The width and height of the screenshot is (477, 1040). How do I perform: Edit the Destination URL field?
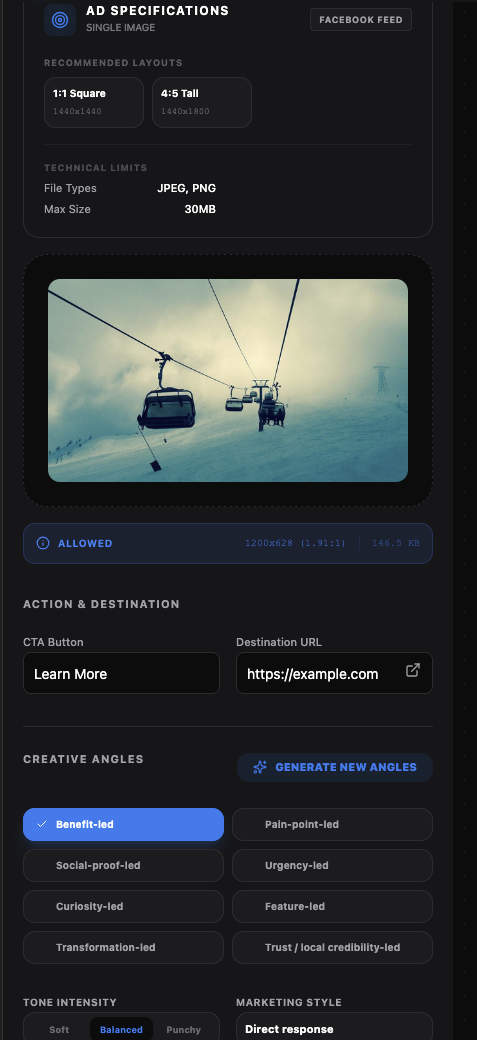(322, 673)
